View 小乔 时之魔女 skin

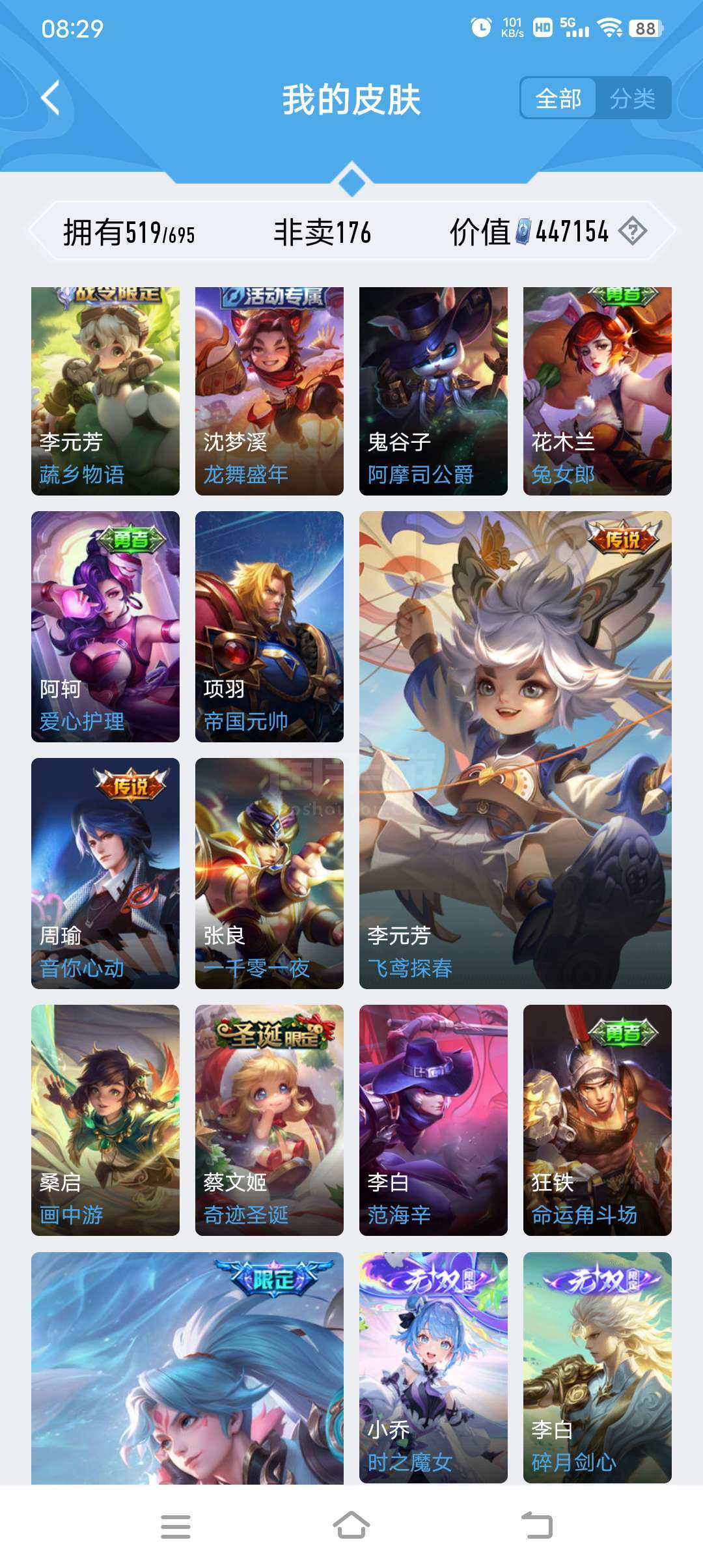(434, 1367)
